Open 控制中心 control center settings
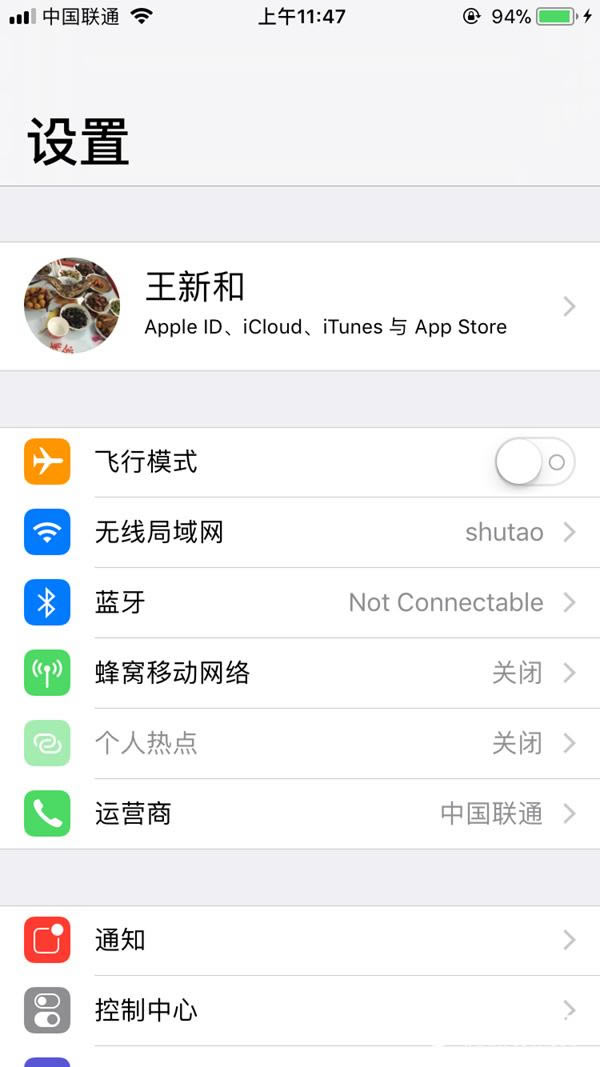 coord(300,1010)
